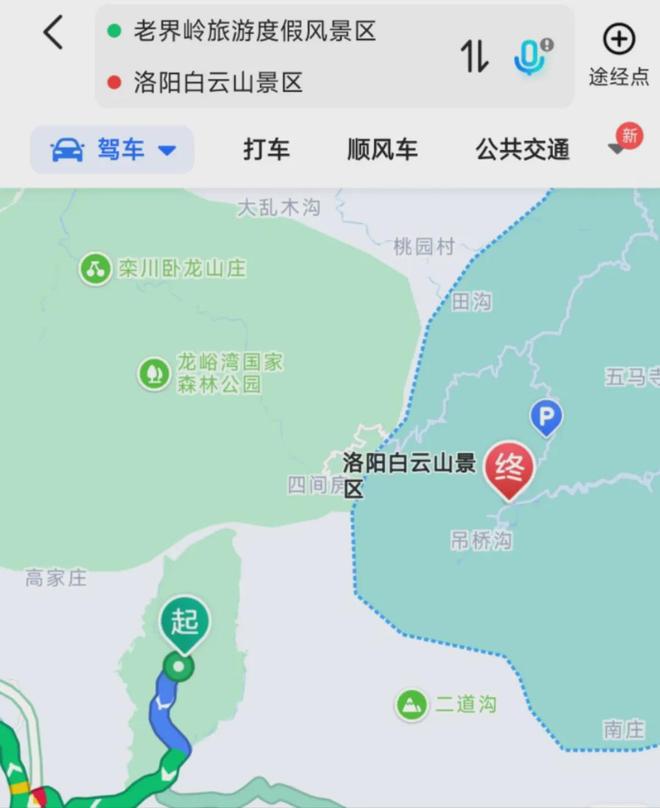Go back using the top-left arrow

click(x=53, y=33)
